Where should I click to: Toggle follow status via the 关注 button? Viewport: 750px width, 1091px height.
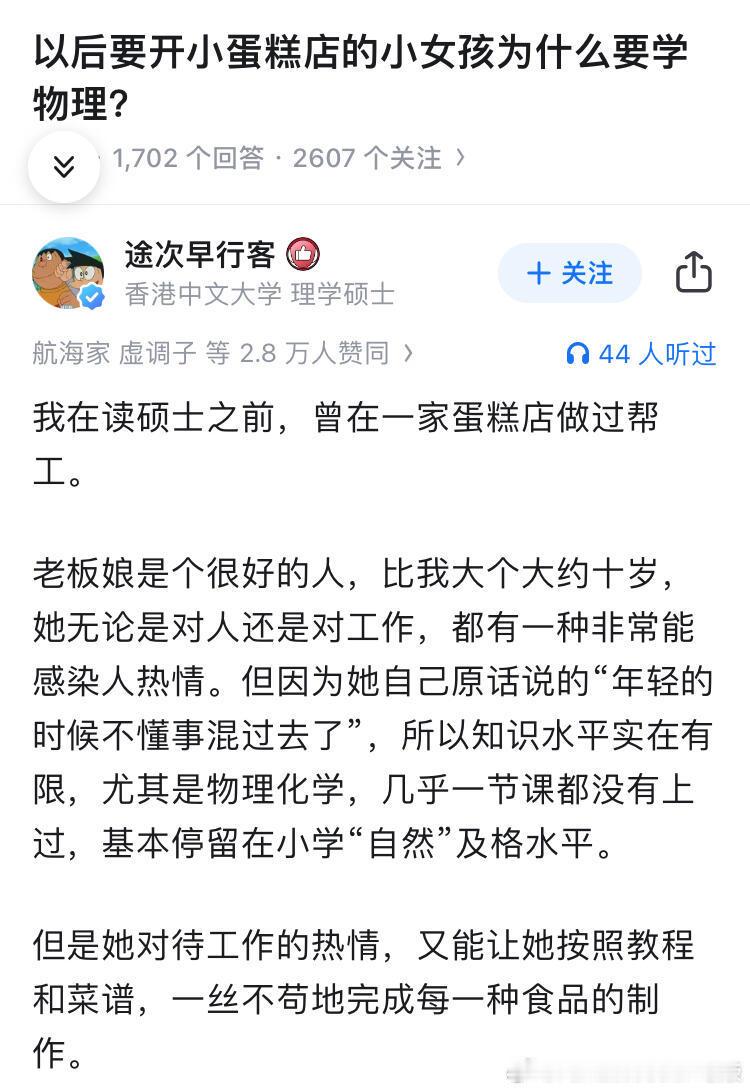569,273
